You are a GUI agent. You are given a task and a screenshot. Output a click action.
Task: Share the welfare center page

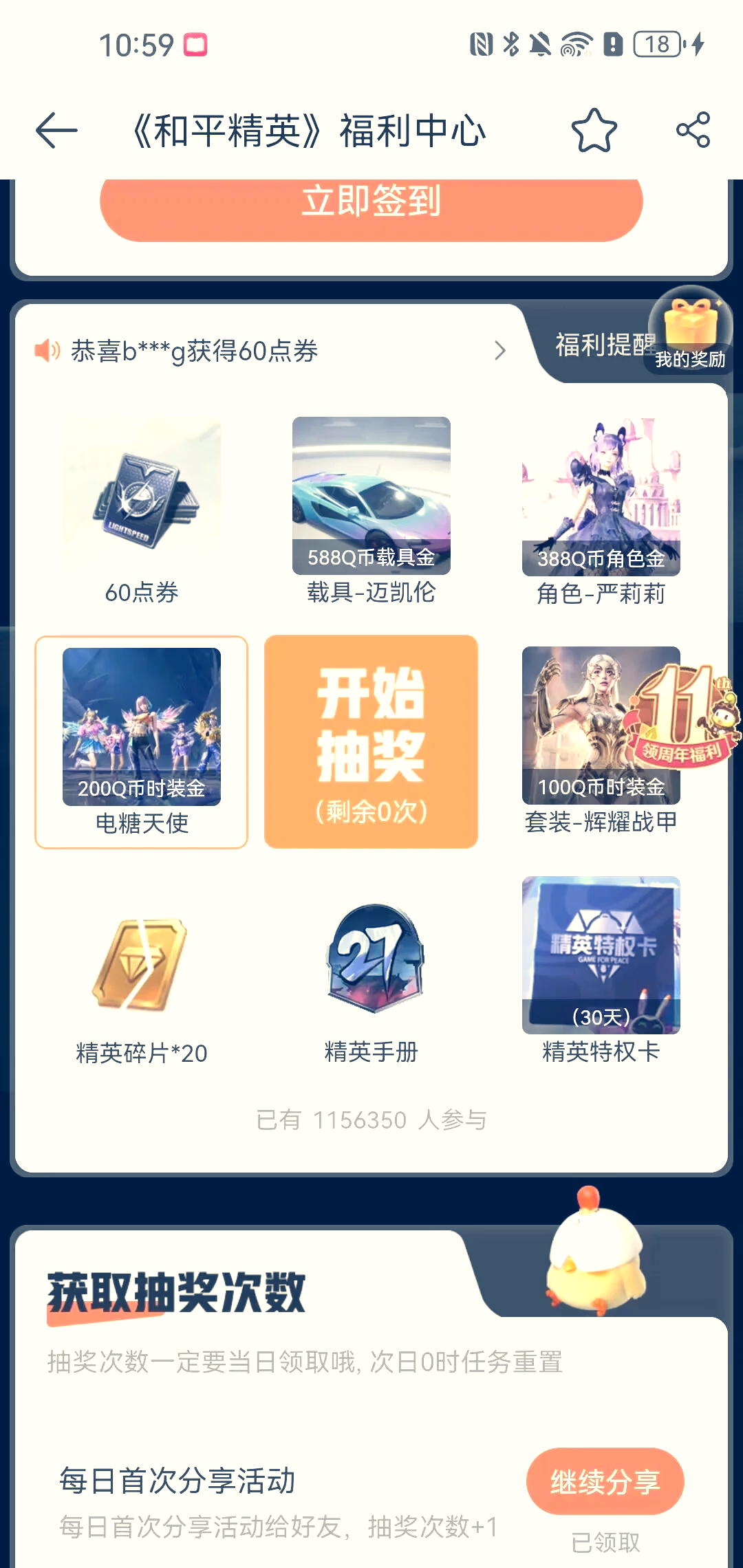coord(693,130)
